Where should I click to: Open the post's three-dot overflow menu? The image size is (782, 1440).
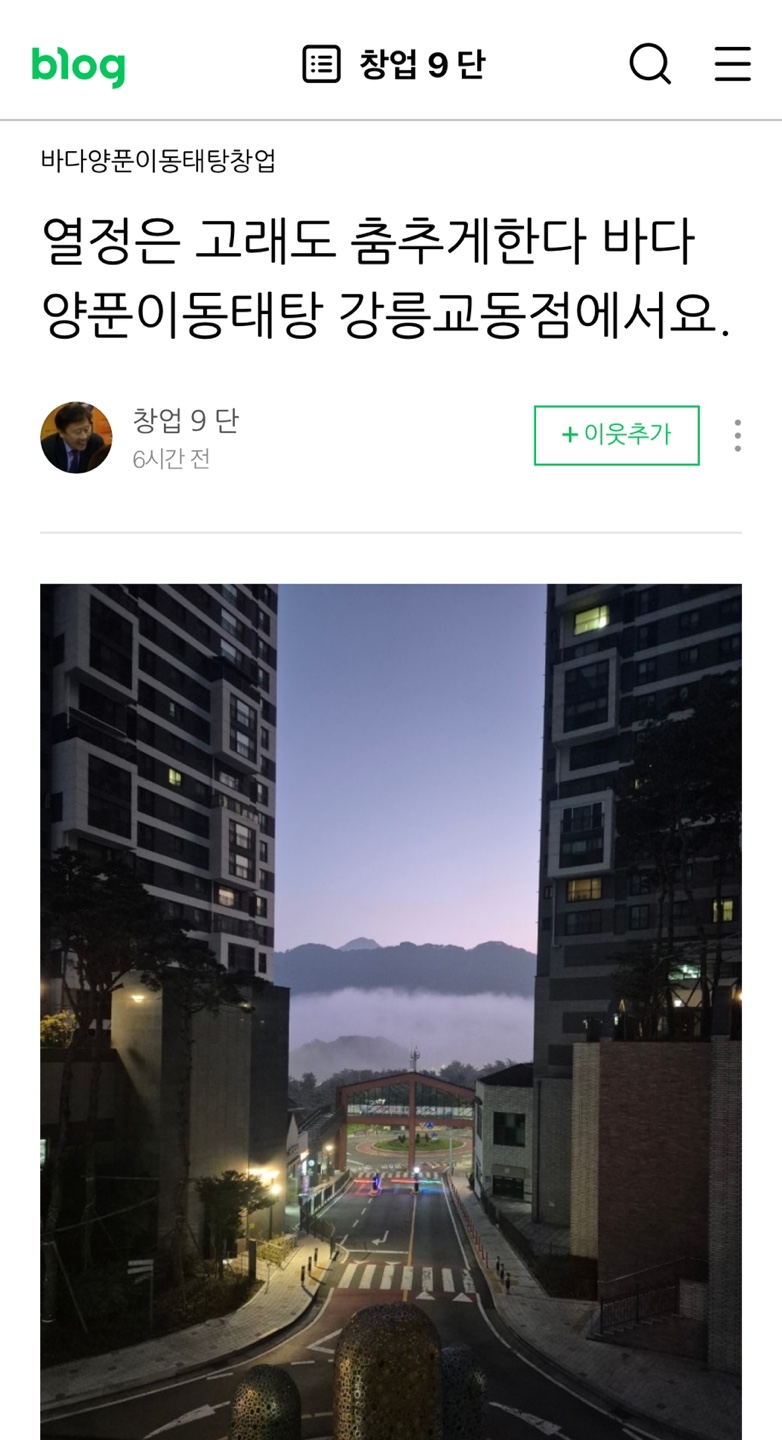pos(737,435)
